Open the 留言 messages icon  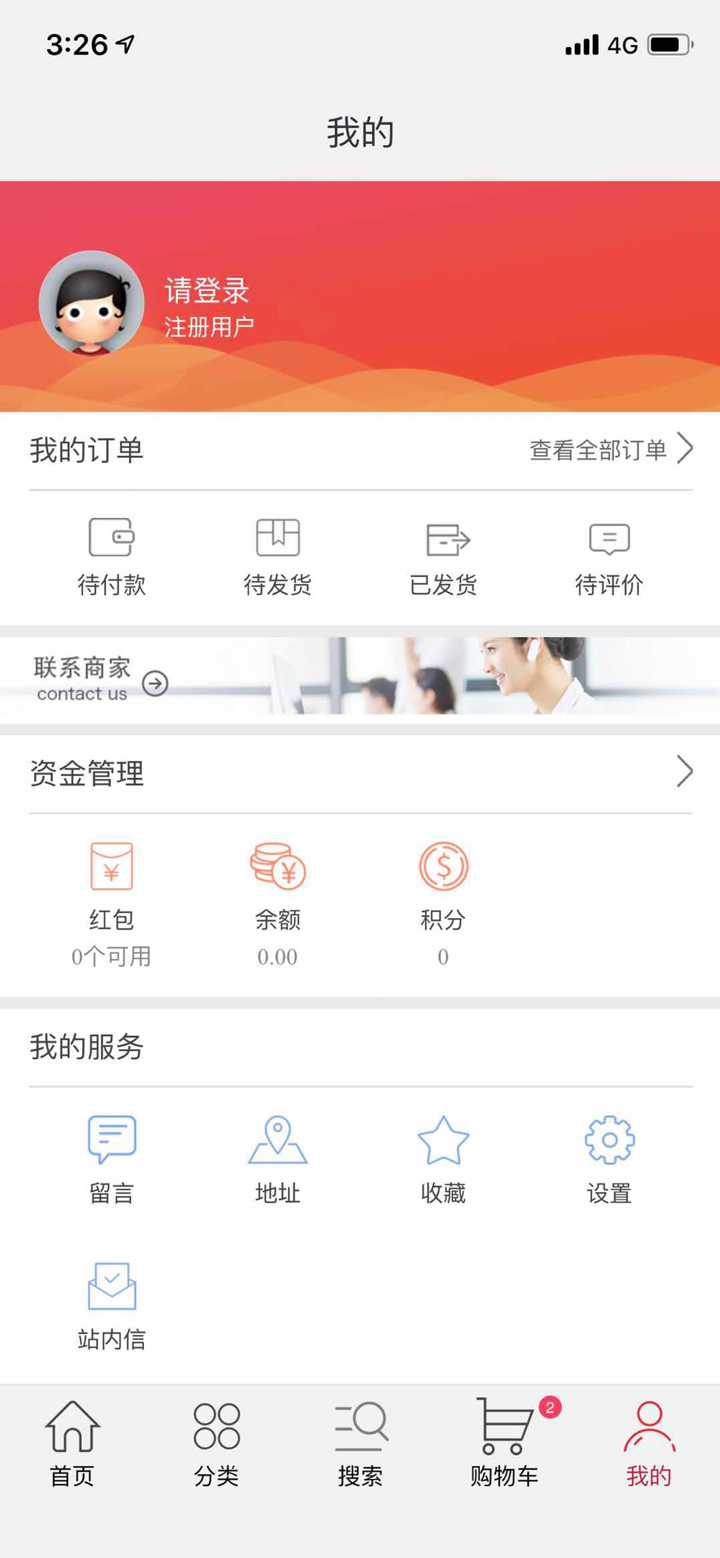110,1136
